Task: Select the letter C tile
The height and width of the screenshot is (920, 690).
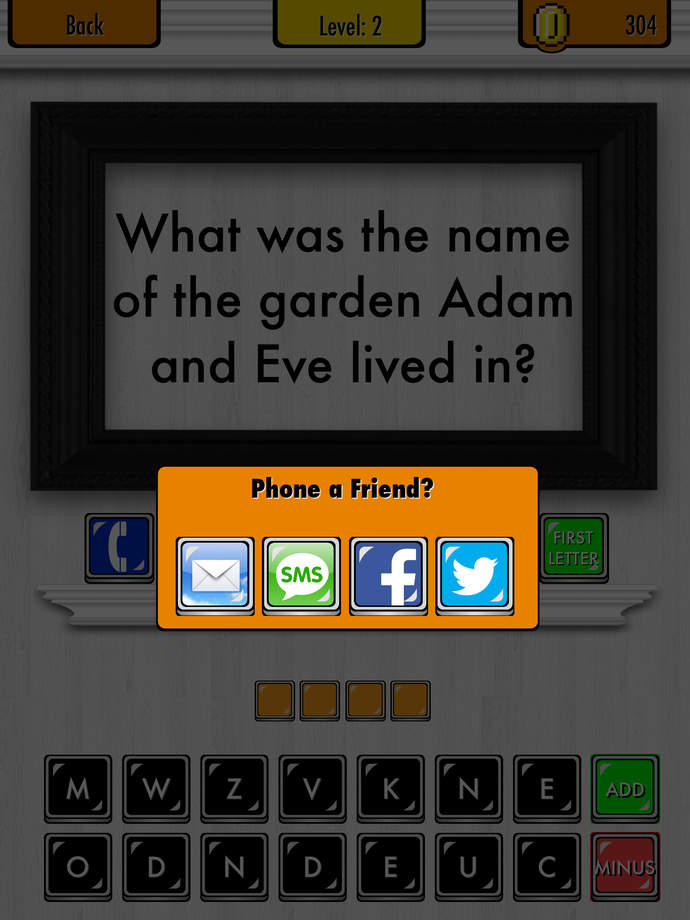Action: (546, 867)
